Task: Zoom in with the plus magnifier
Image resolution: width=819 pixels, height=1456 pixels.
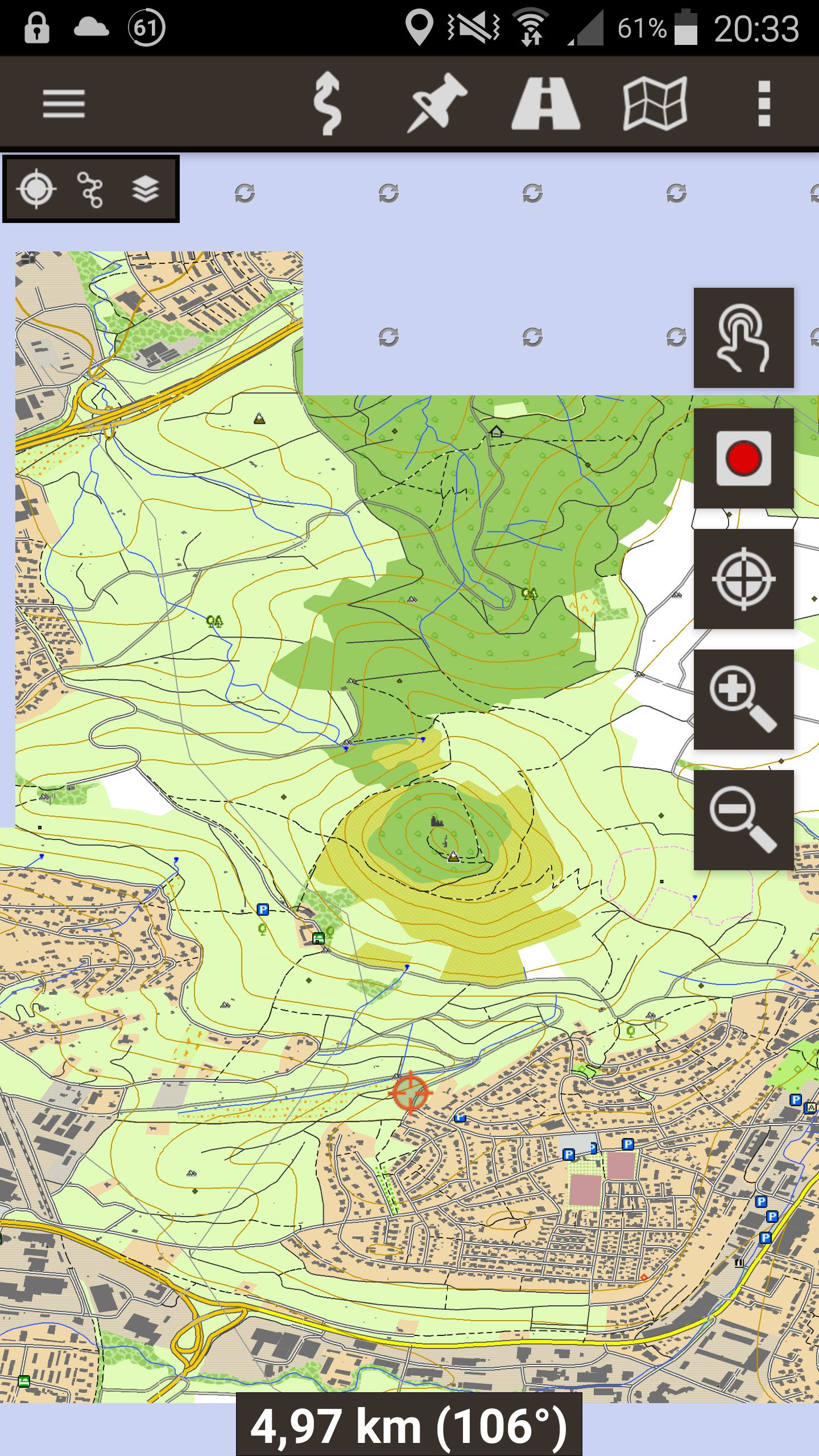Action: 743,700
